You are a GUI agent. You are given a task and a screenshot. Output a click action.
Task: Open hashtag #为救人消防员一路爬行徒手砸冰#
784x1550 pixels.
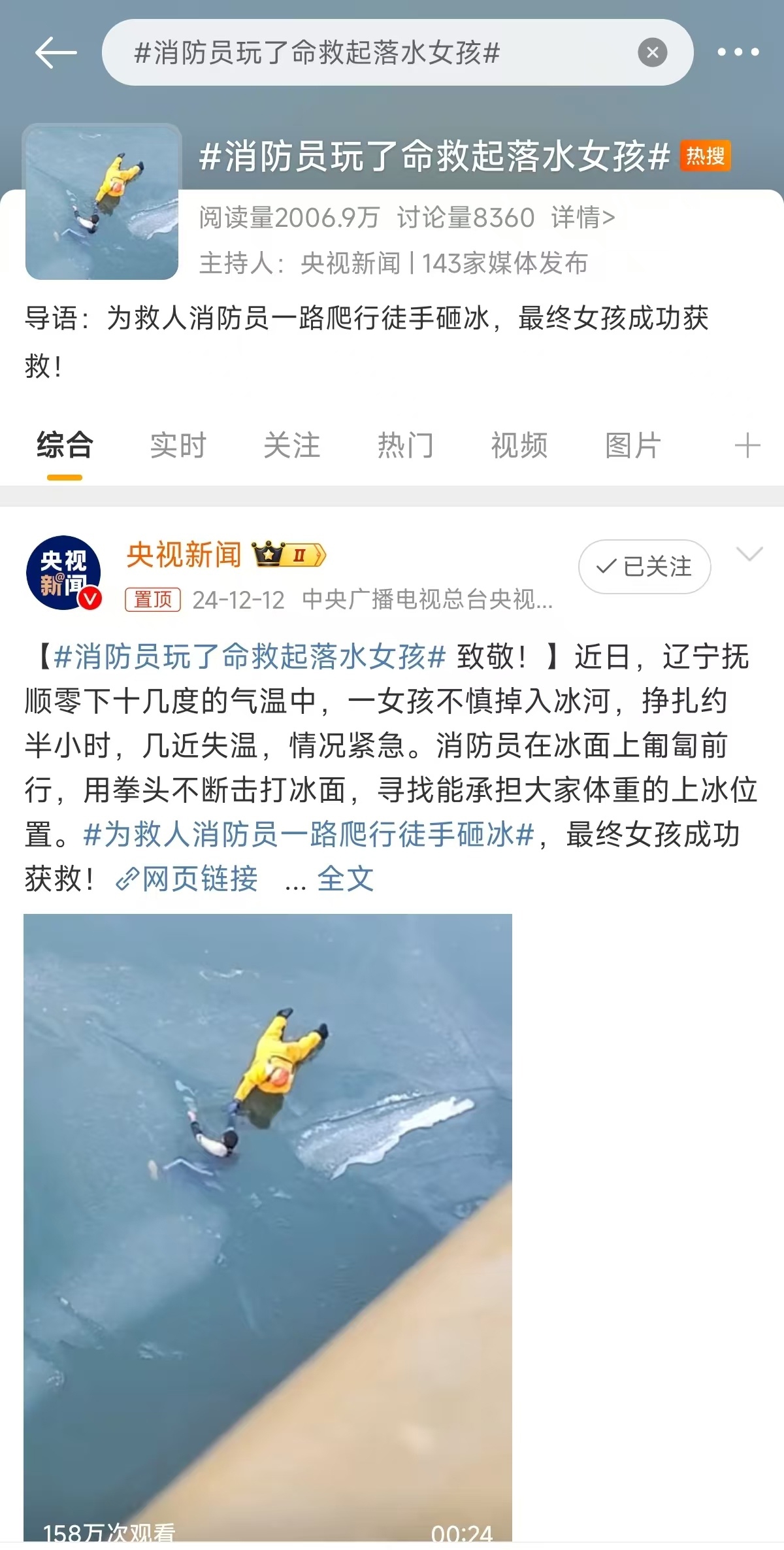click(x=308, y=835)
